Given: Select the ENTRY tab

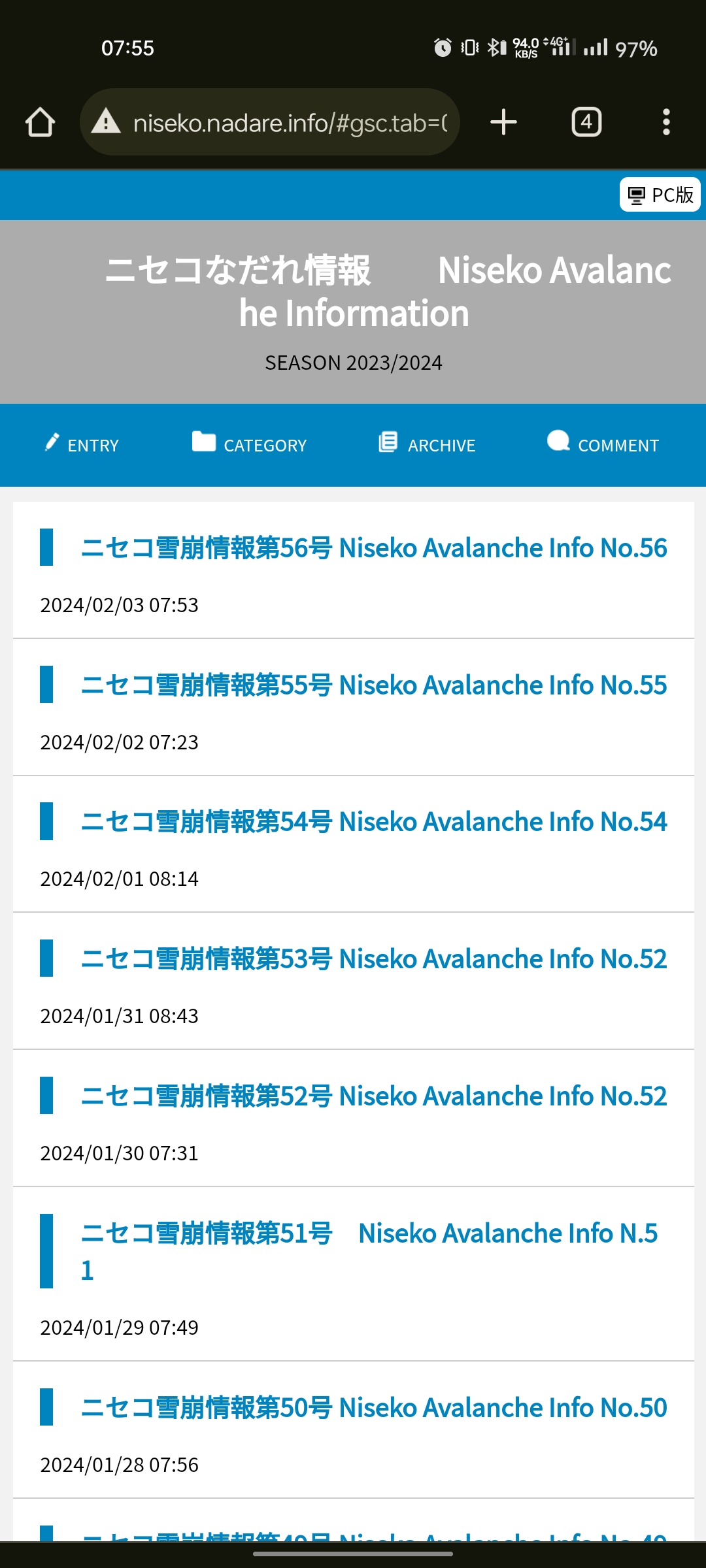Looking at the screenshot, I should (82, 445).
